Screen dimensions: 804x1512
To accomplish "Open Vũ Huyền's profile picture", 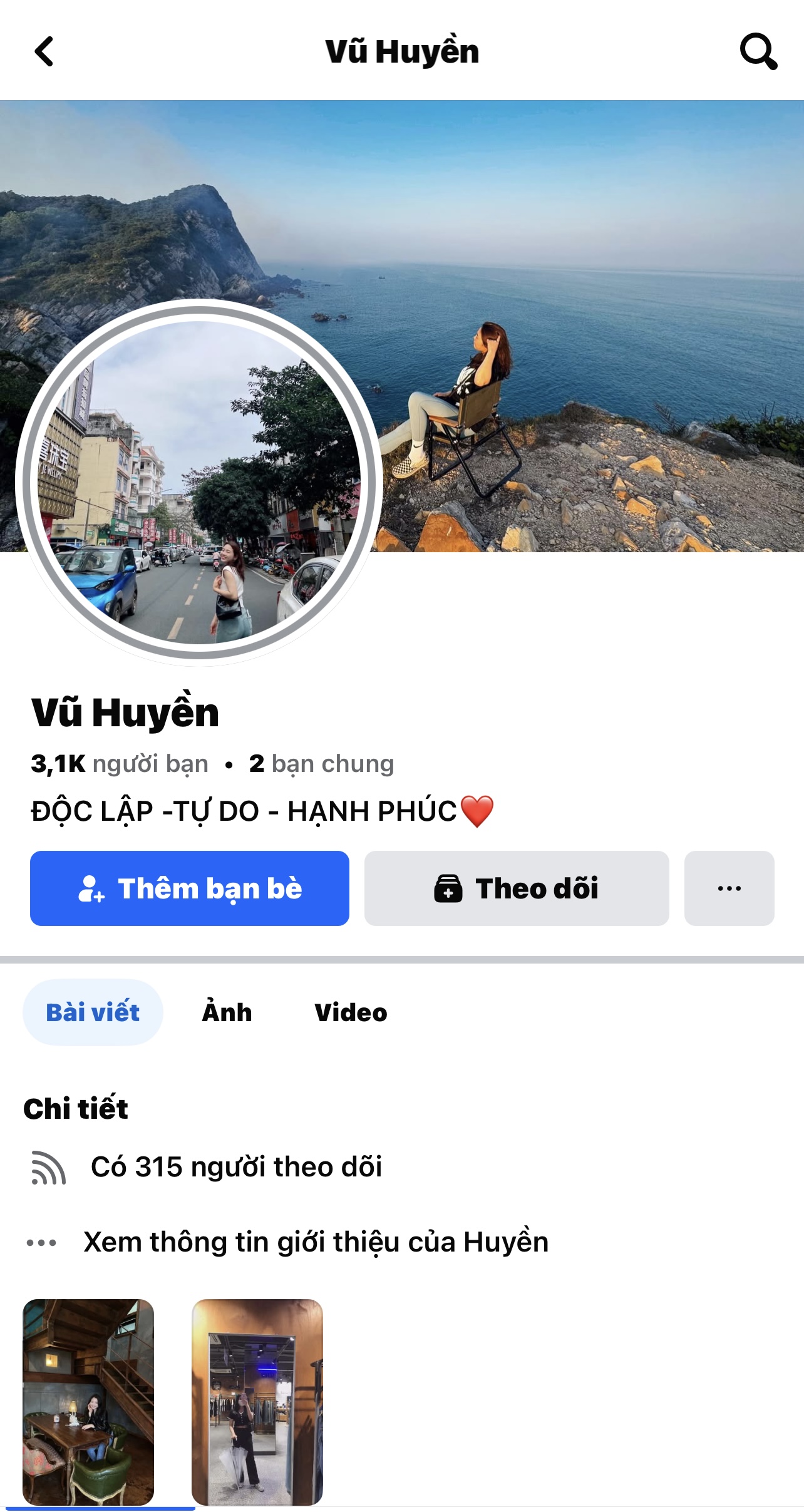I will (x=199, y=482).
